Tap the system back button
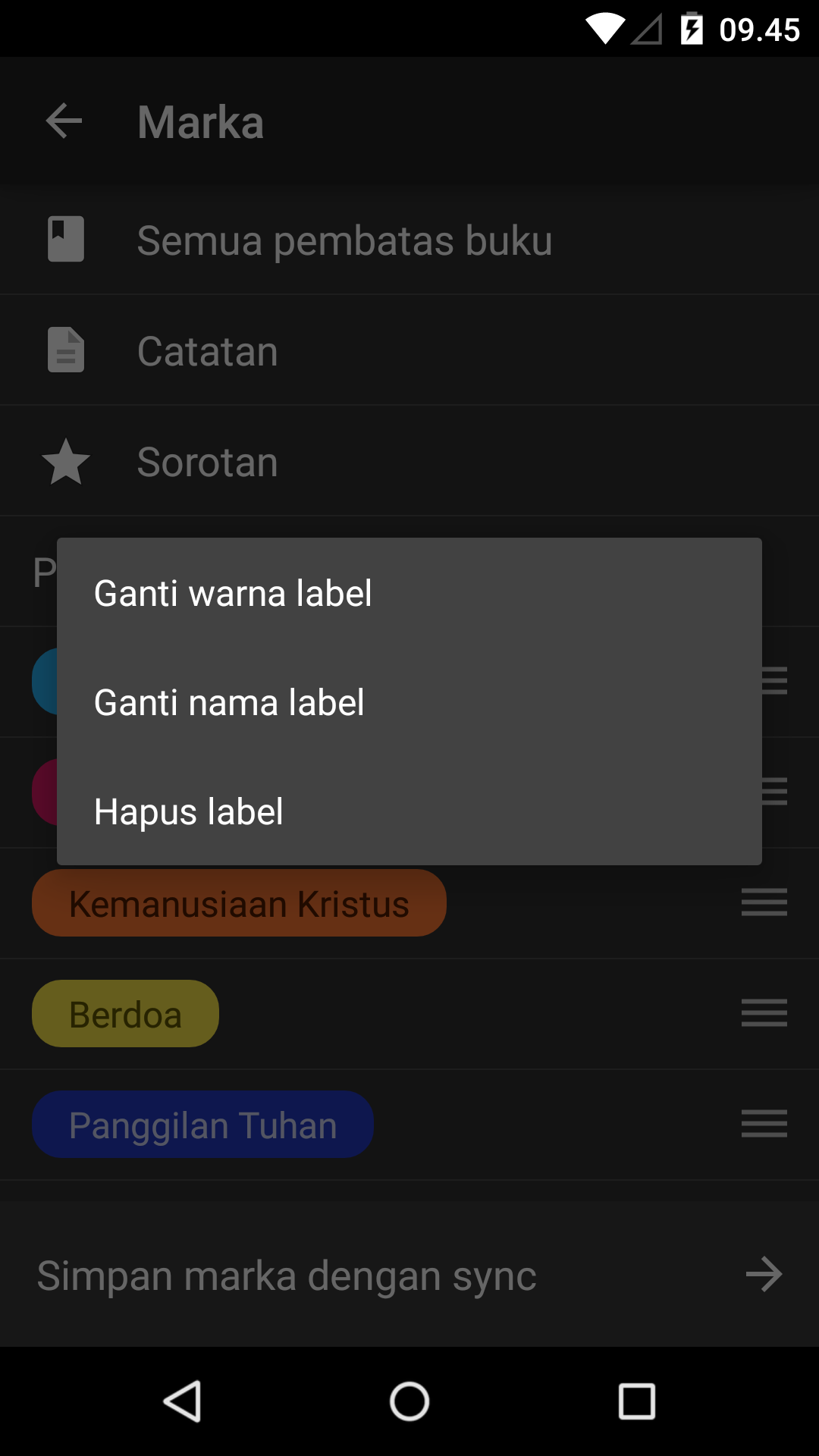Viewport: 819px width, 1456px height. (182, 1401)
